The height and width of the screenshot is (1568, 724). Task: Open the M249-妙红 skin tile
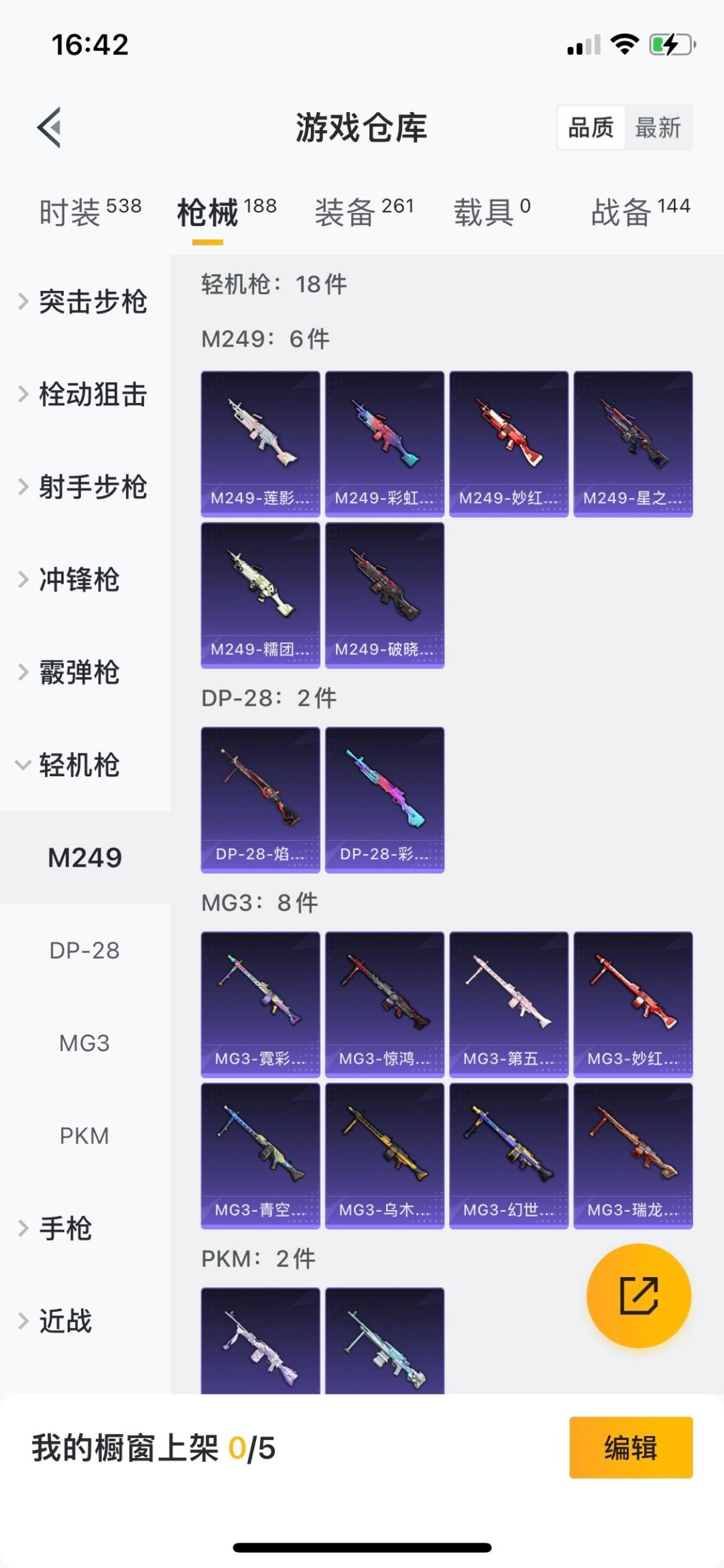(508, 443)
